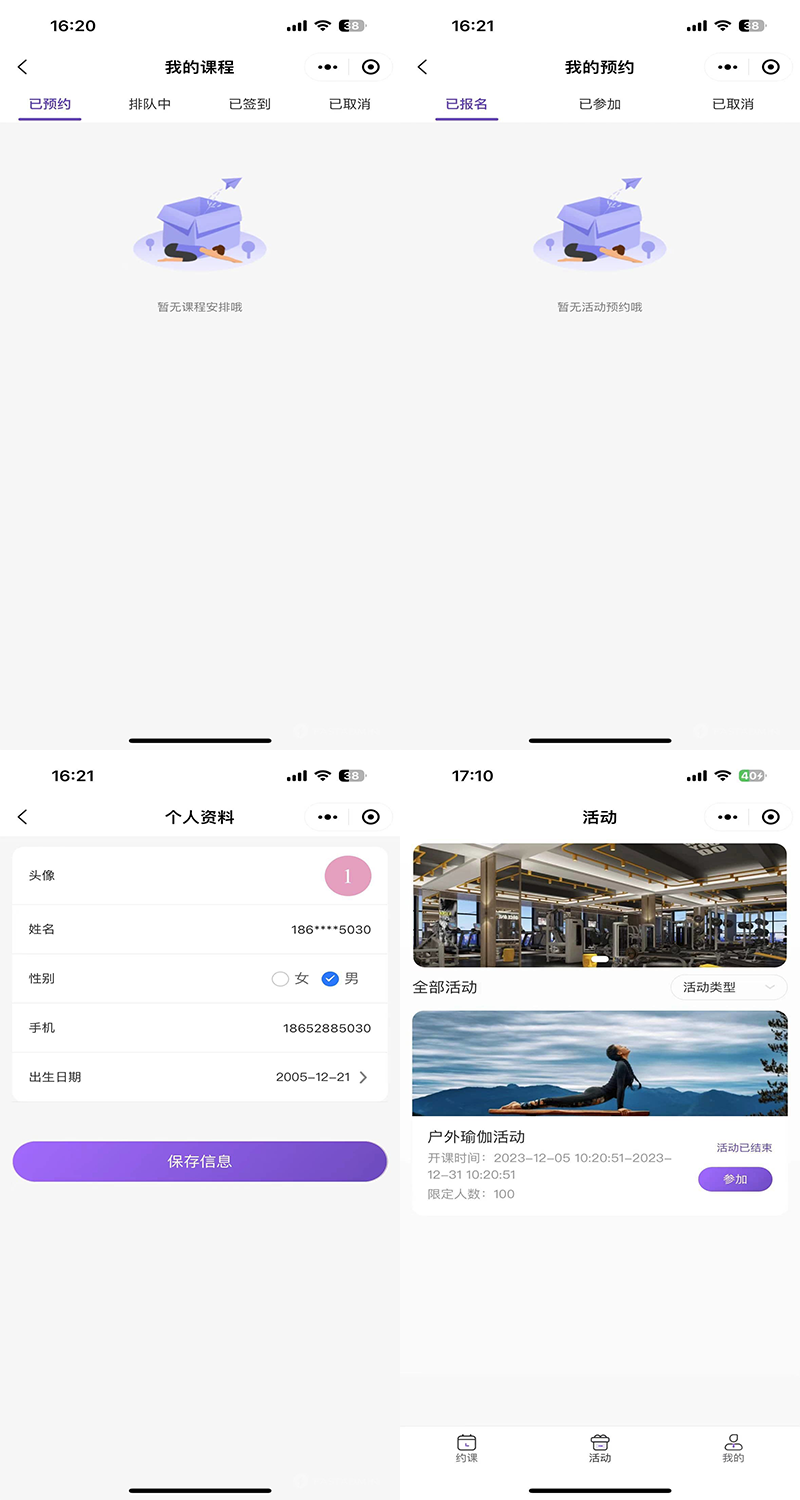Select the 女 gender radio button
The width and height of the screenshot is (800, 1500).
tap(280, 978)
